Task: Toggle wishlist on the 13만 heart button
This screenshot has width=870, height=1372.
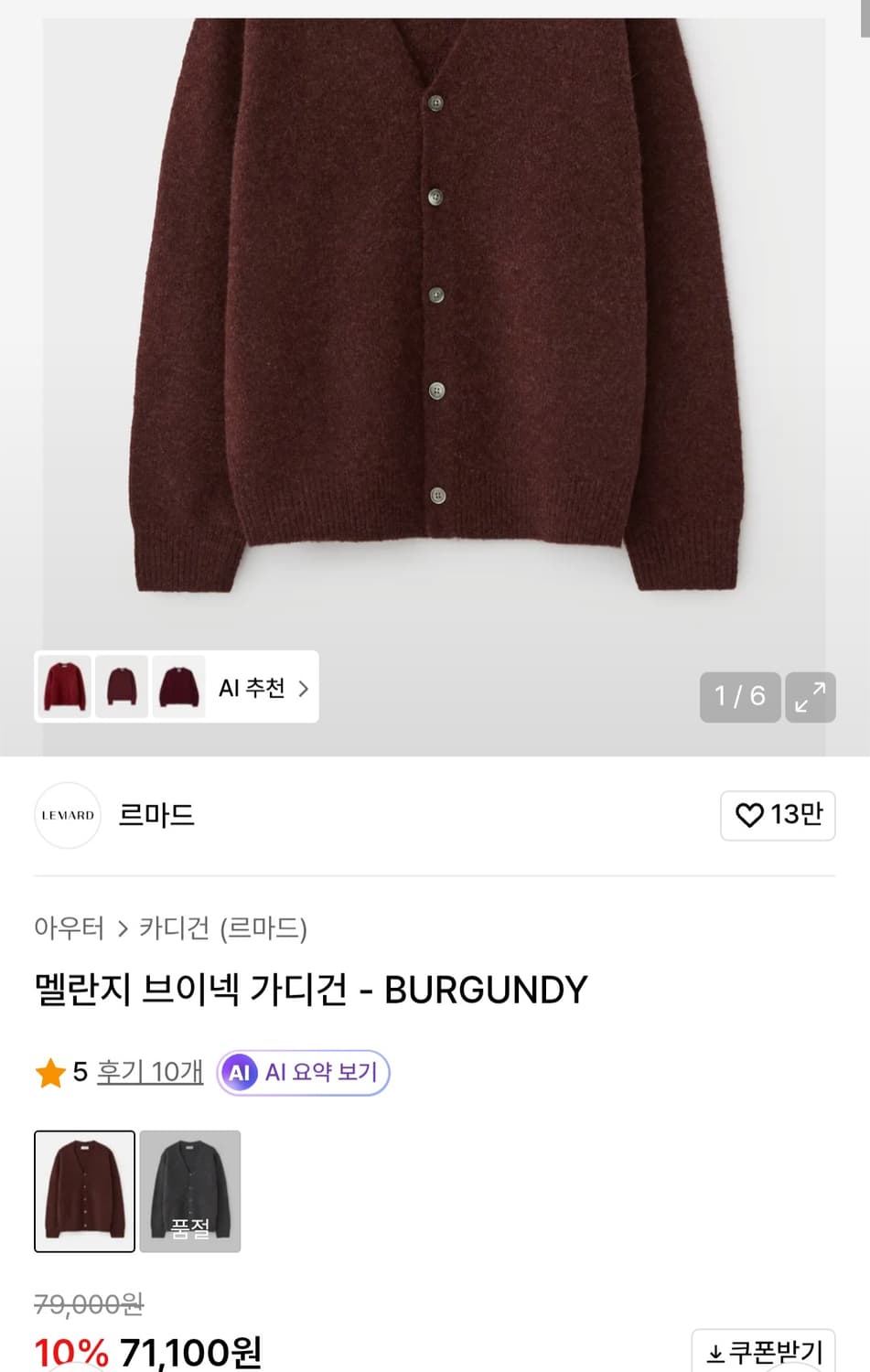Action: tap(778, 815)
